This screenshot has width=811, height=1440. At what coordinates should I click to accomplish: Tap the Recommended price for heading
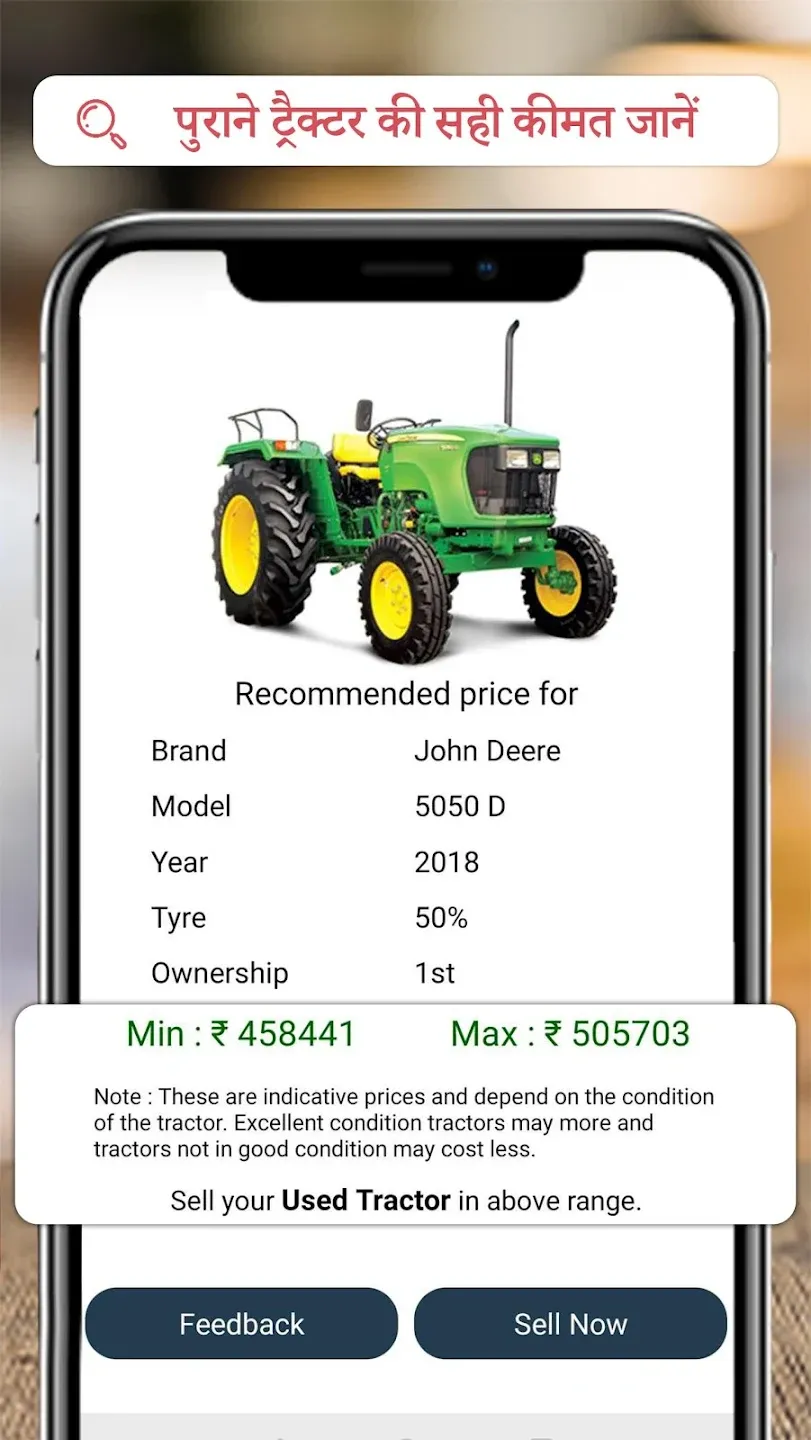[x=406, y=694]
